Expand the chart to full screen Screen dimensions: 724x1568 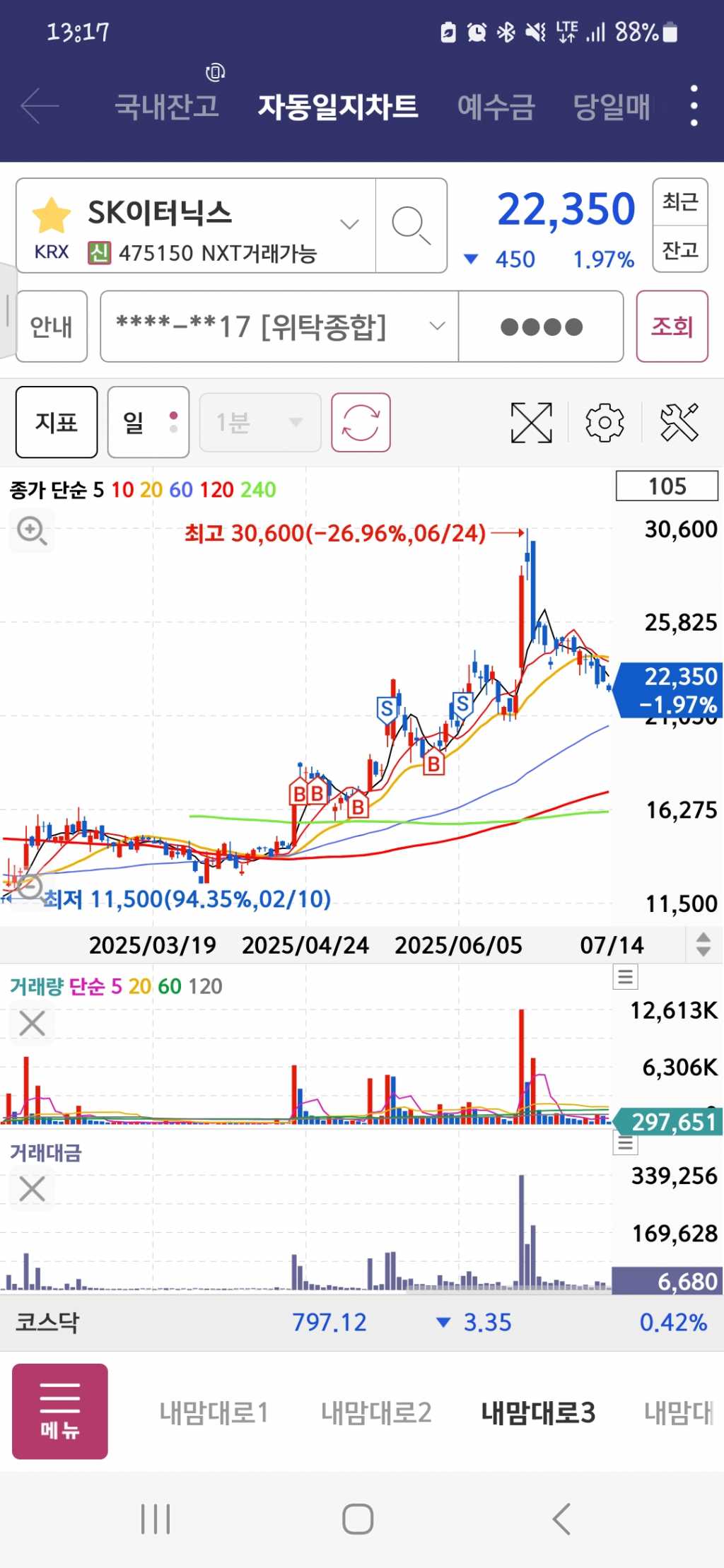531,423
